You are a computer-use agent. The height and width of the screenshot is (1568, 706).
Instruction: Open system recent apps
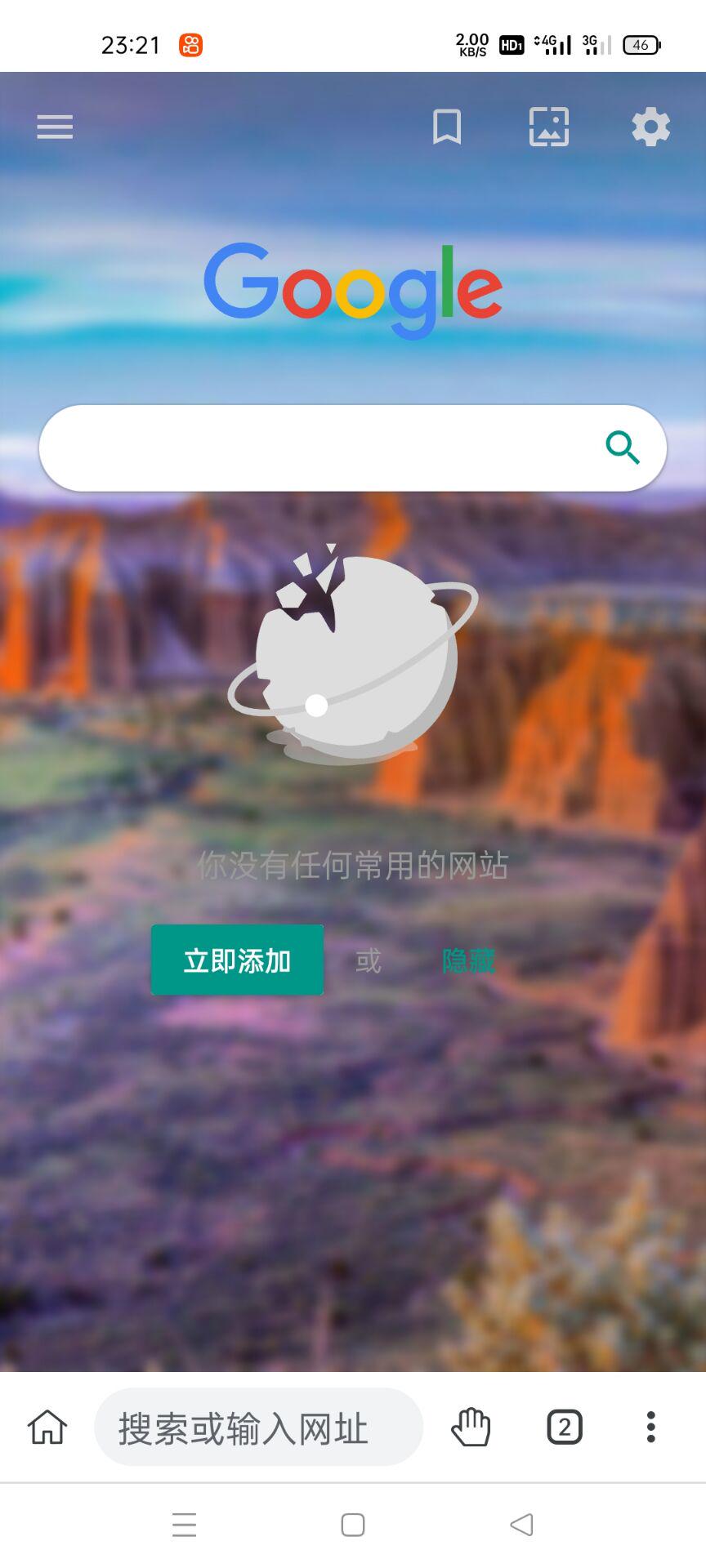pos(185,1524)
